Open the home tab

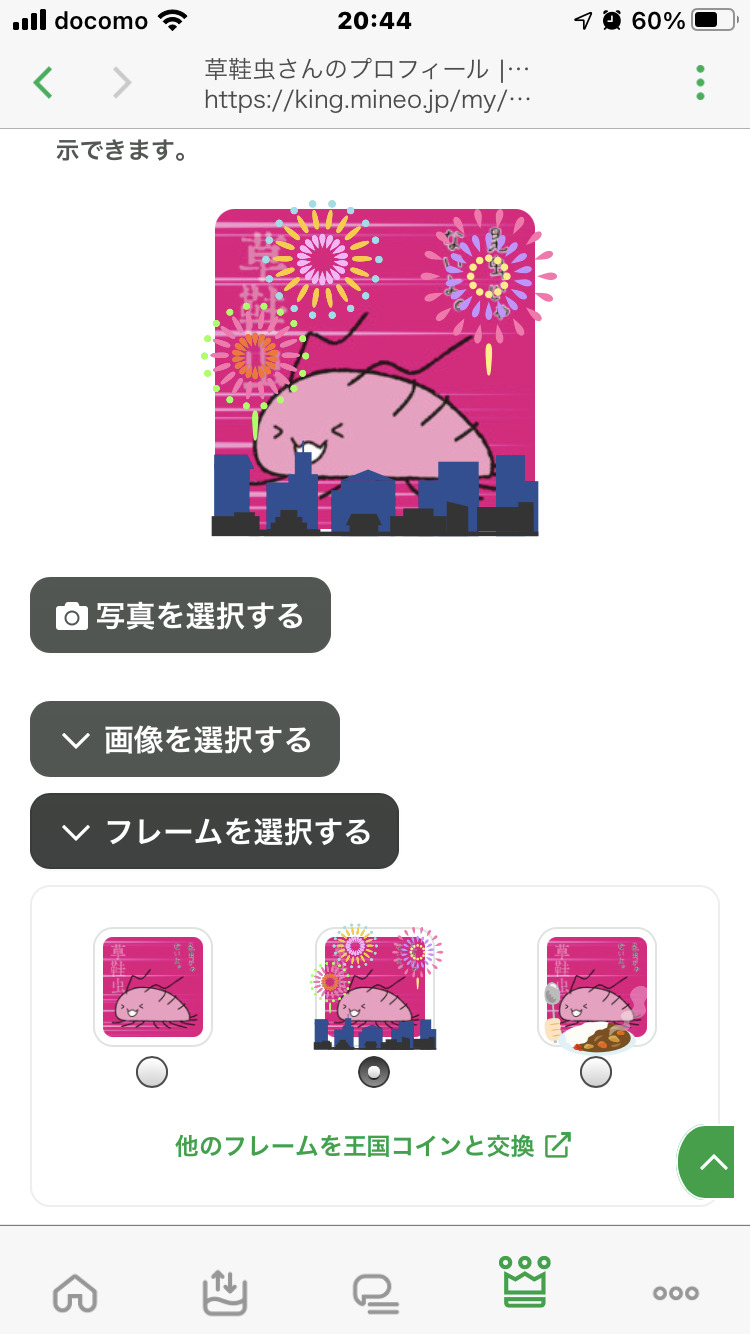coord(75,1293)
